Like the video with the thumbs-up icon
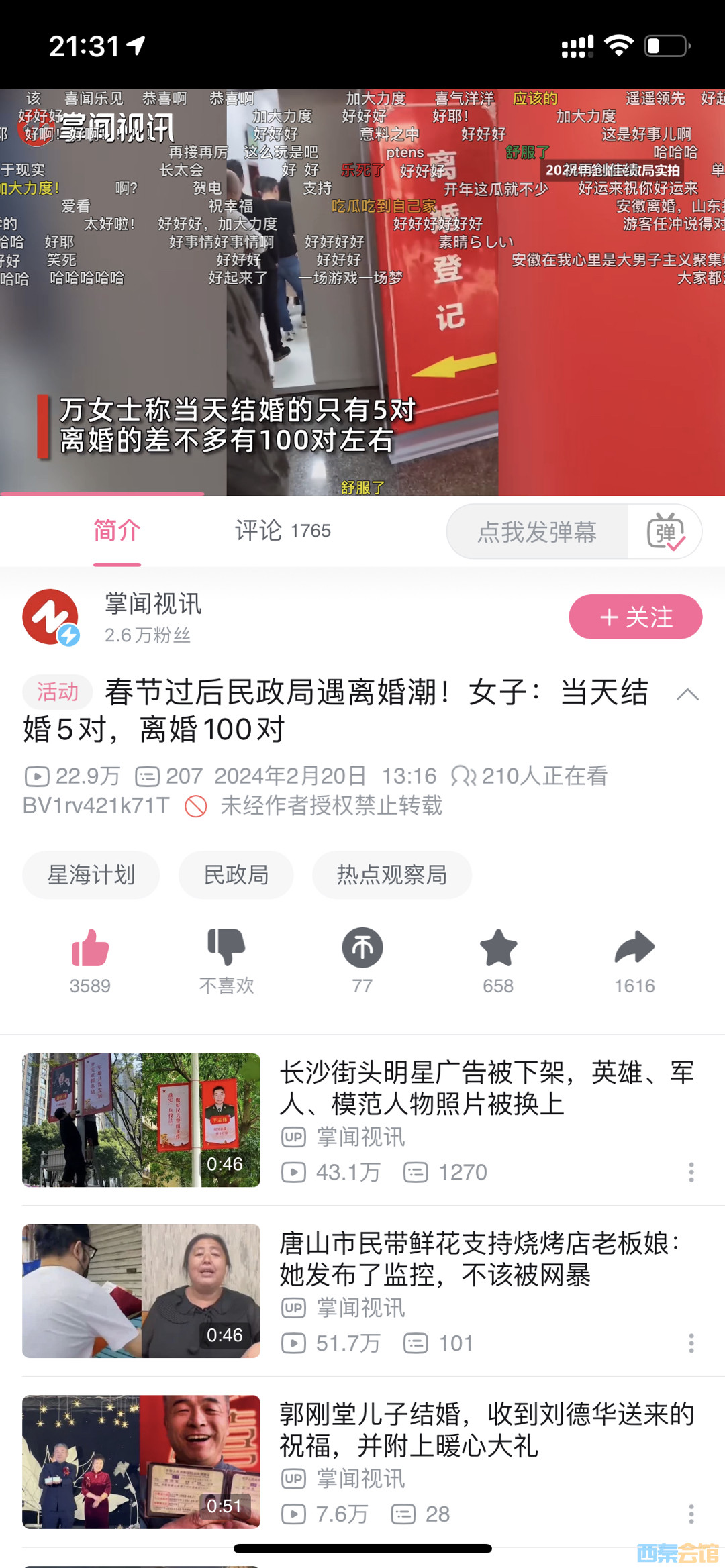The width and height of the screenshot is (725, 1568). [90, 948]
